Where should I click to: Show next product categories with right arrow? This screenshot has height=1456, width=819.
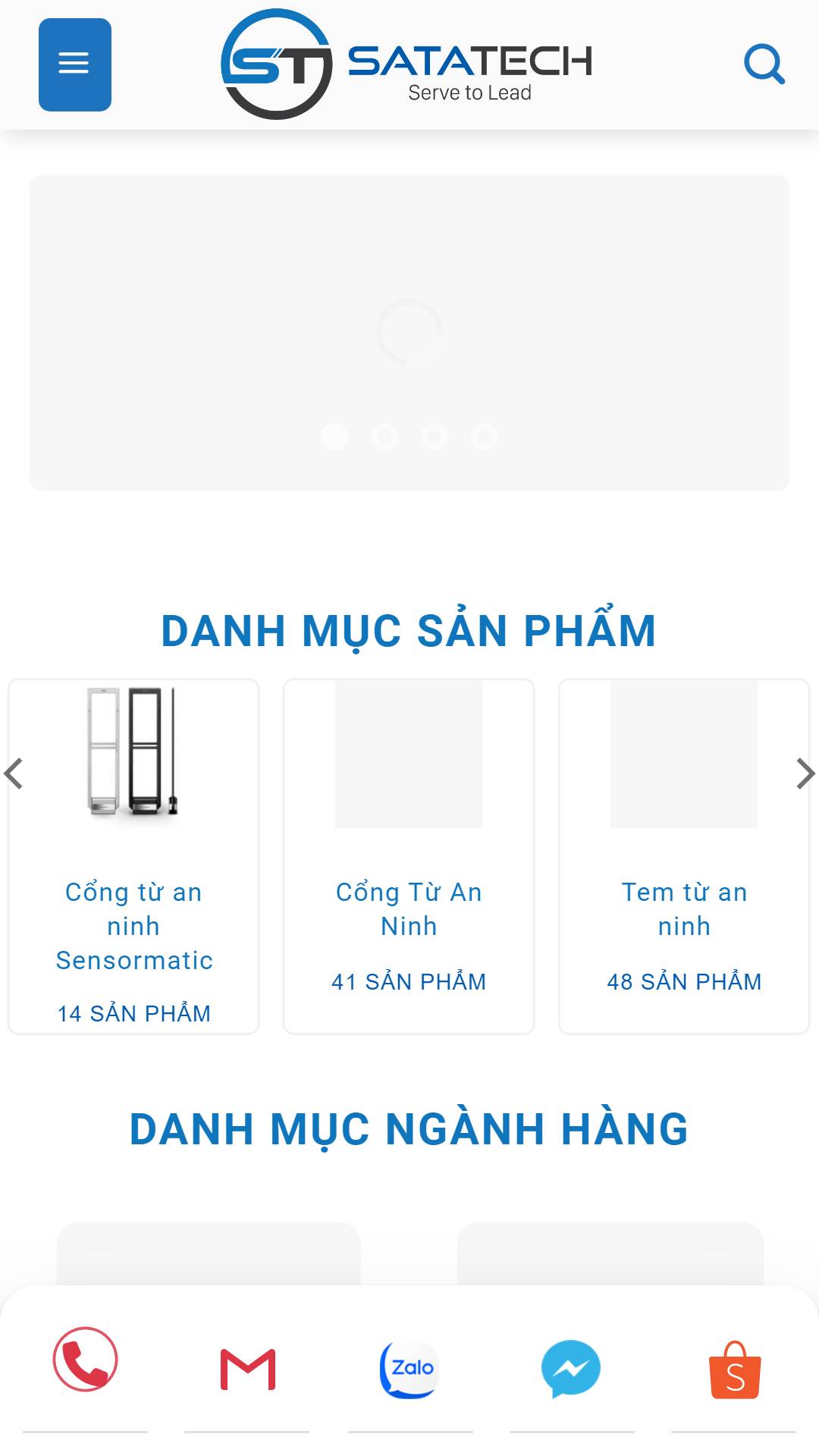click(805, 773)
